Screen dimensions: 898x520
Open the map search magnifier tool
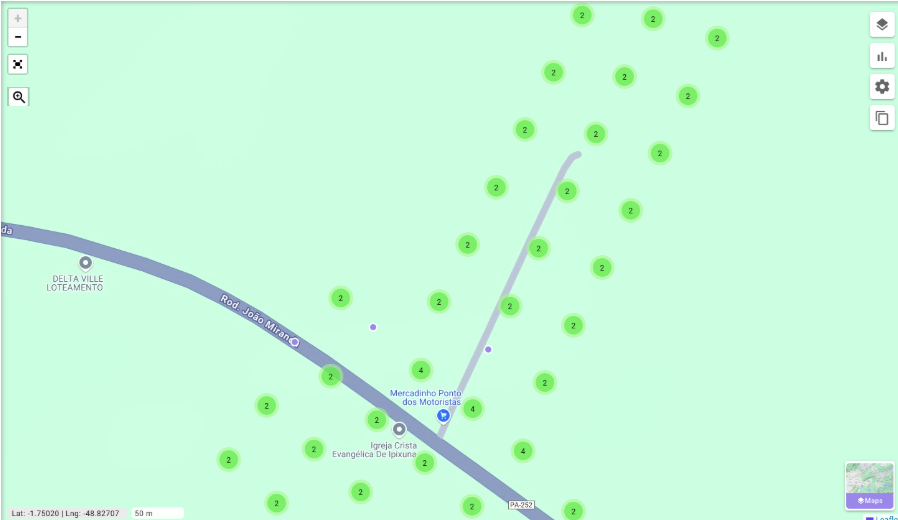[18, 97]
